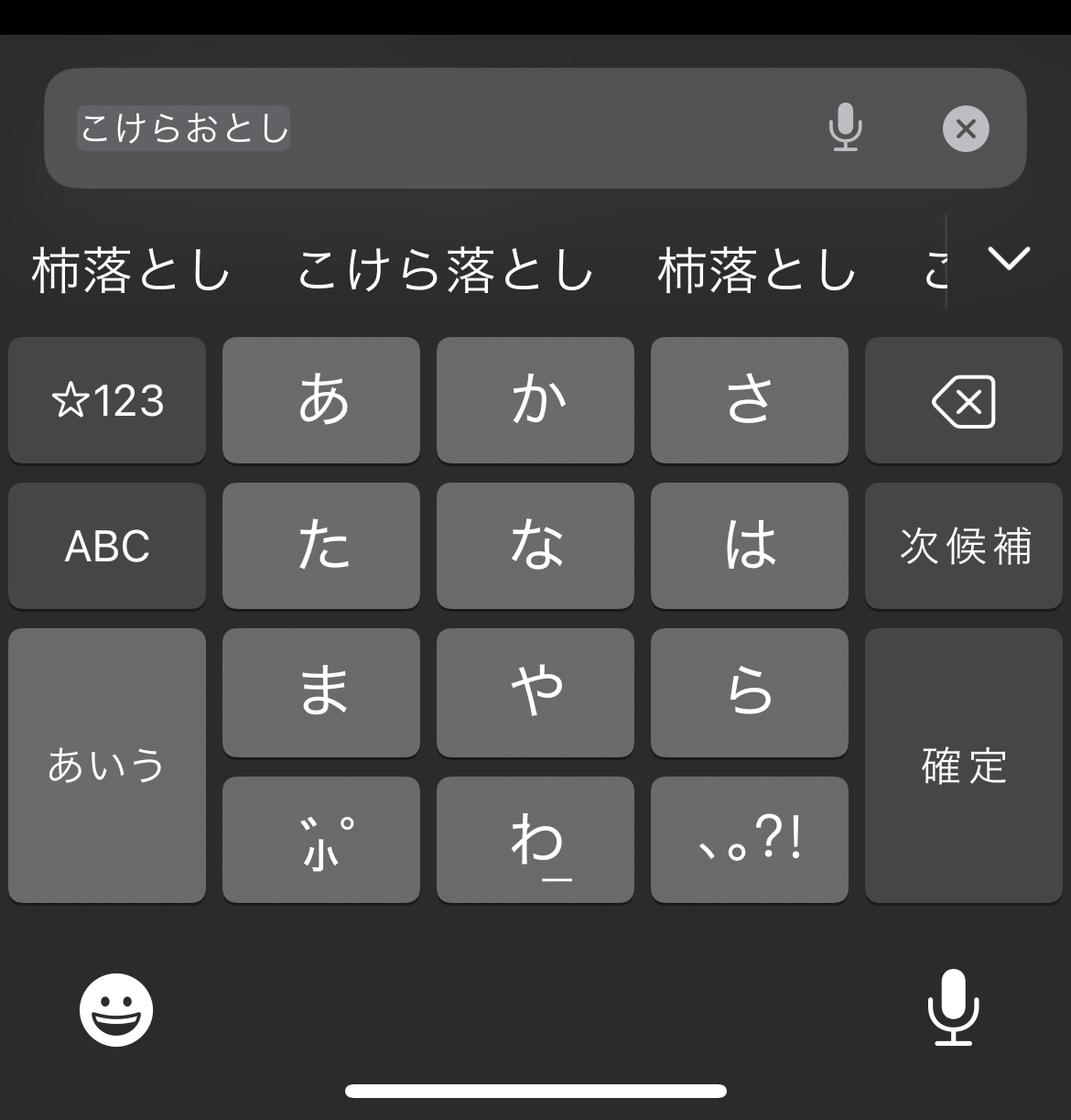The width and height of the screenshot is (1071, 1120).
Task: Type the な key
Action: click(x=535, y=546)
